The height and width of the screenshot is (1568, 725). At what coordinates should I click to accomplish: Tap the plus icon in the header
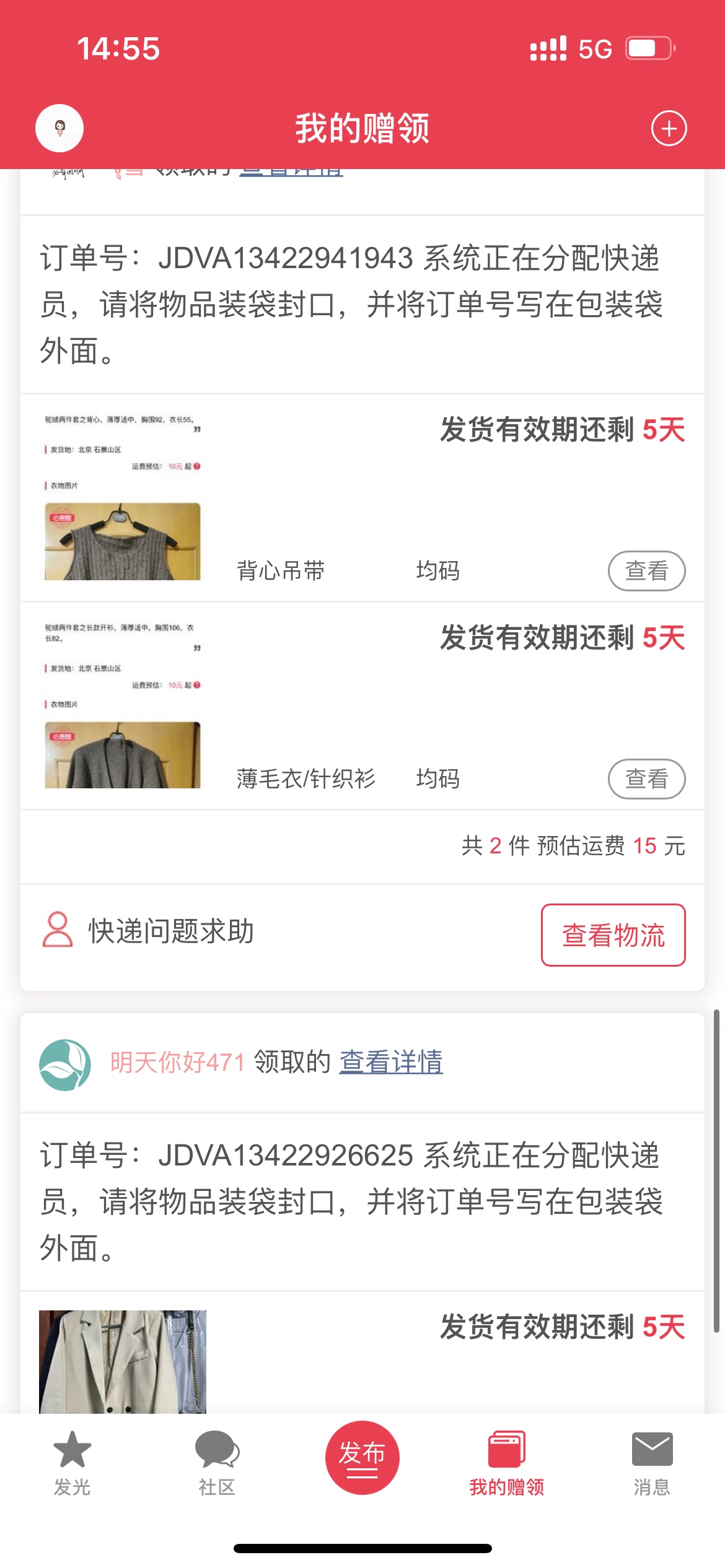(x=669, y=129)
